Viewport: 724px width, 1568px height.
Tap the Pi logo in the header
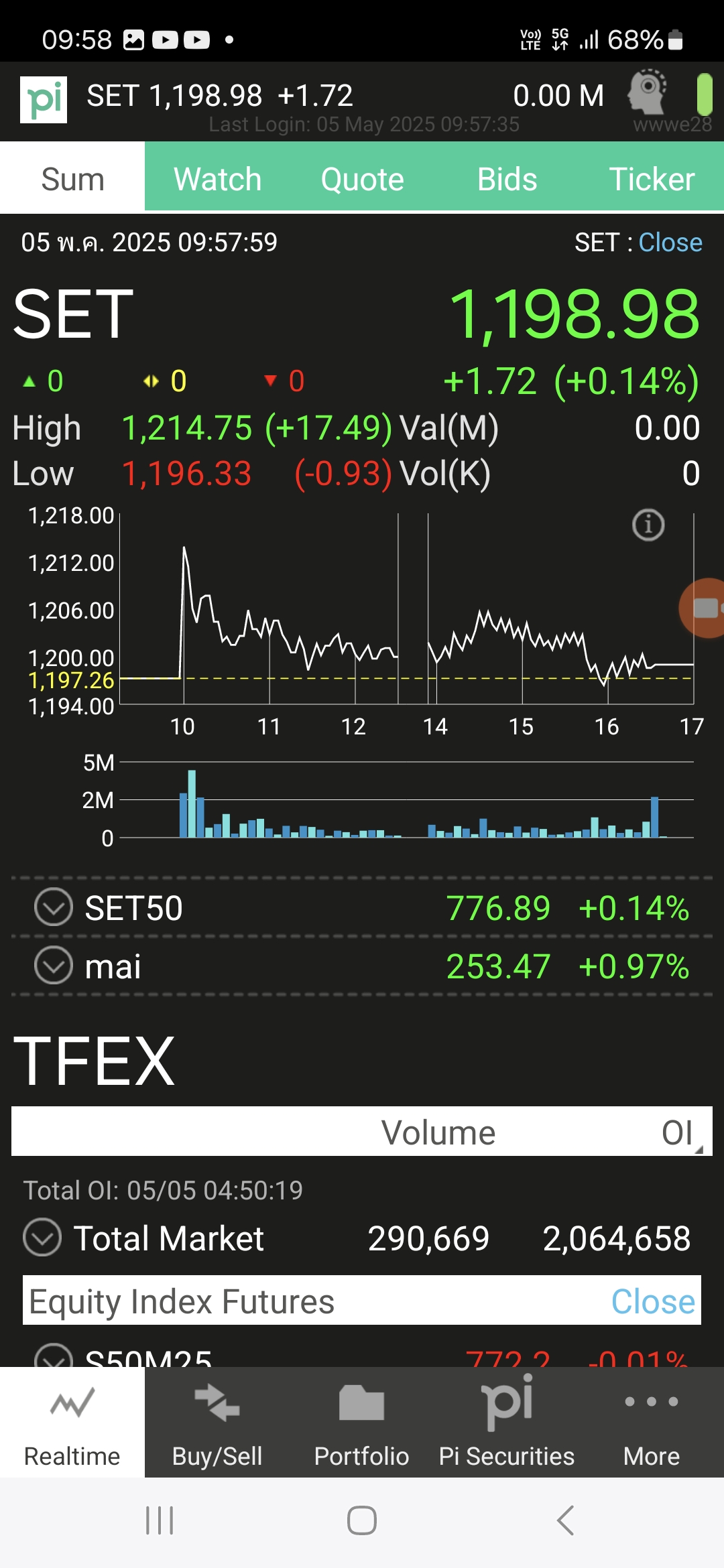tap(44, 100)
